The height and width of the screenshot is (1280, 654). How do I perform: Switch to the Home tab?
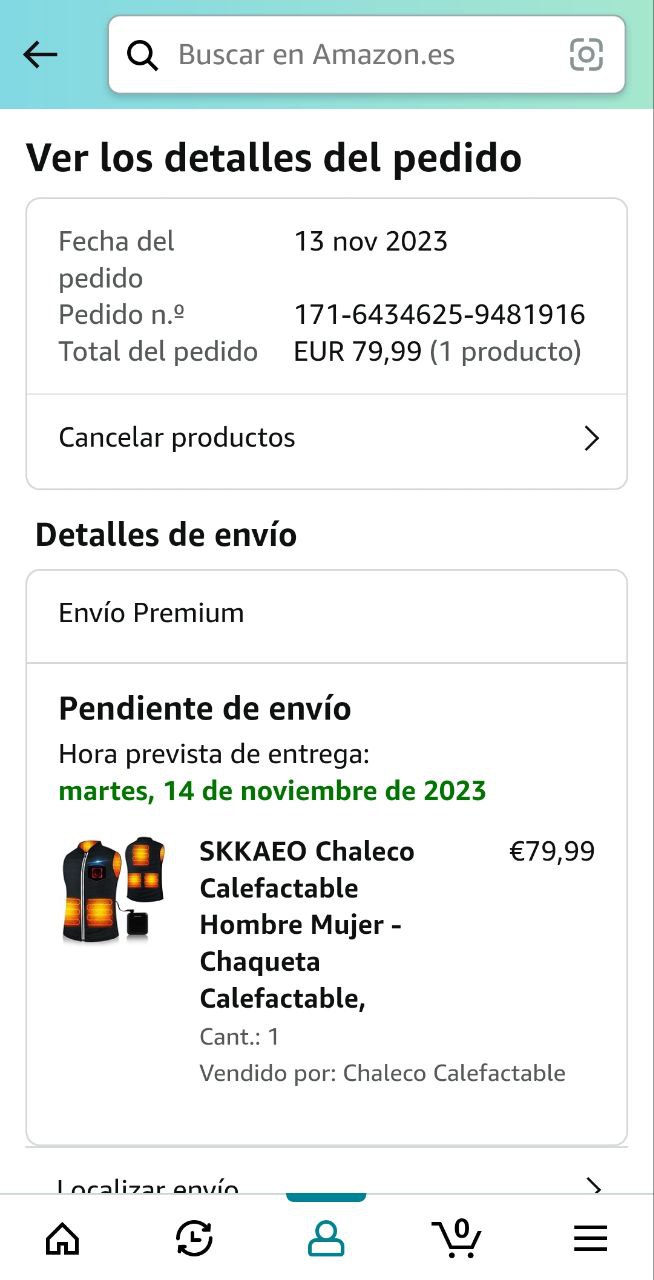pyautogui.click(x=63, y=1239)
